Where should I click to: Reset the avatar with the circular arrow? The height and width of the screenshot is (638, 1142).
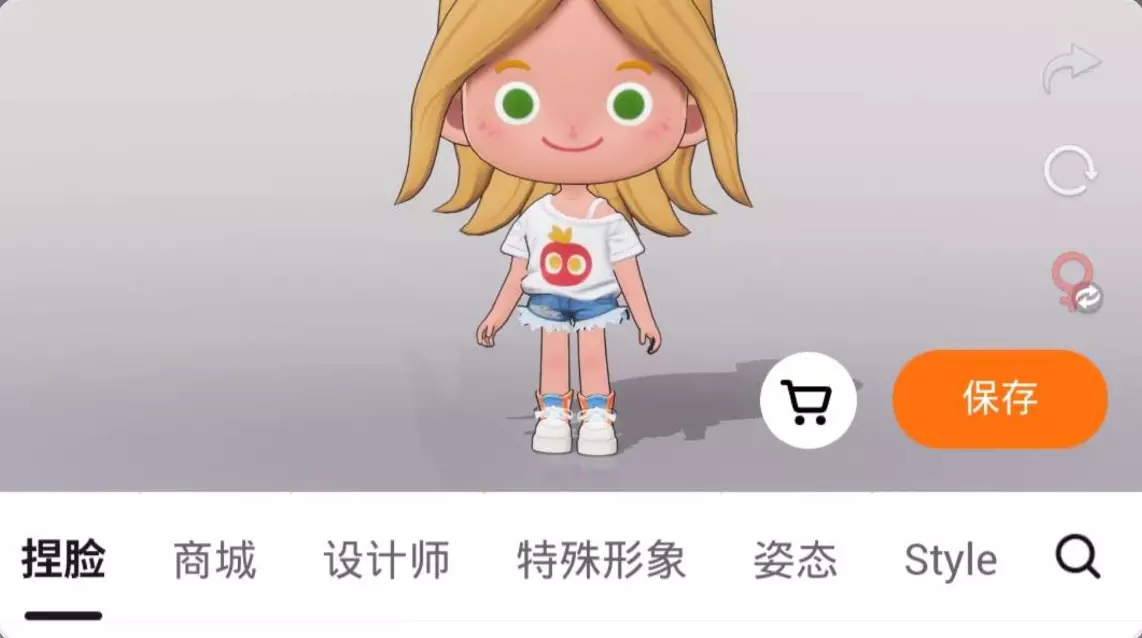click(x=1071, y=170)
